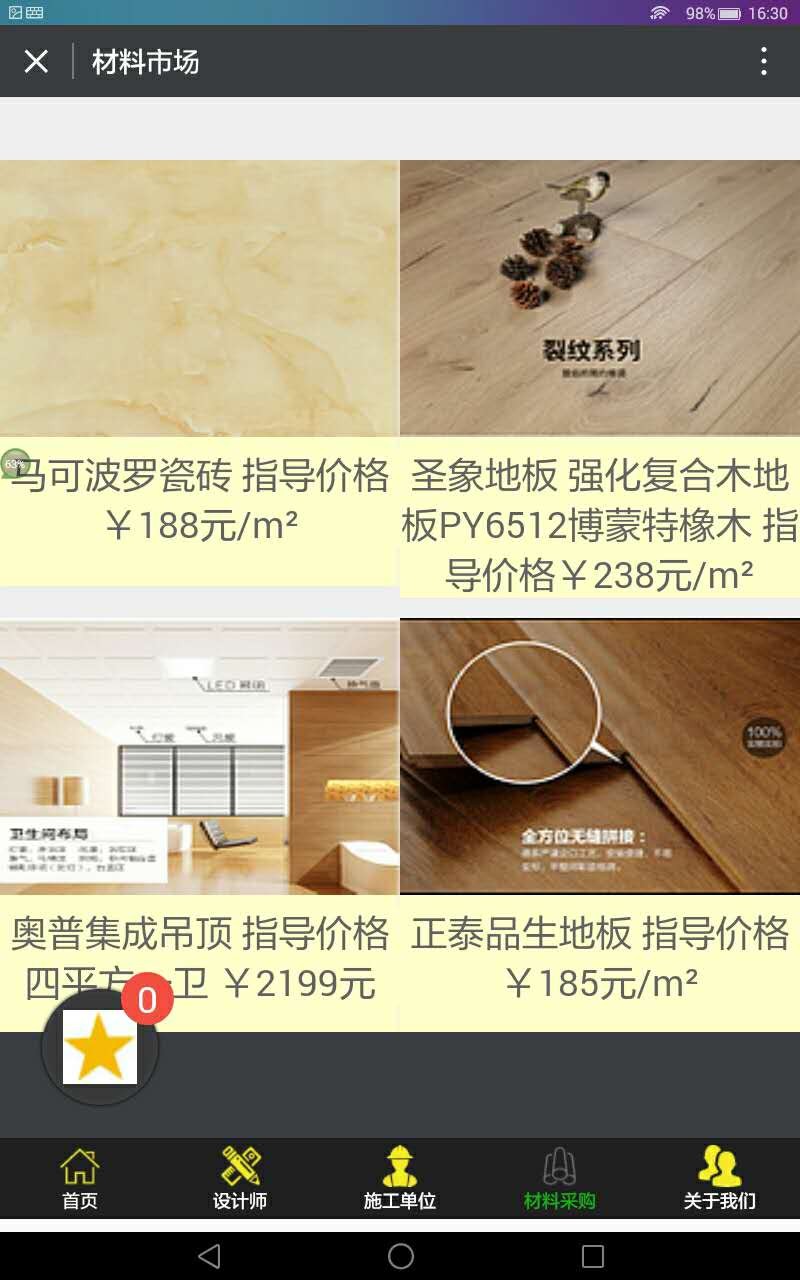Go to the system home screen
800x1280 pixels.
pyautogui.click(x=400, y=1256)
